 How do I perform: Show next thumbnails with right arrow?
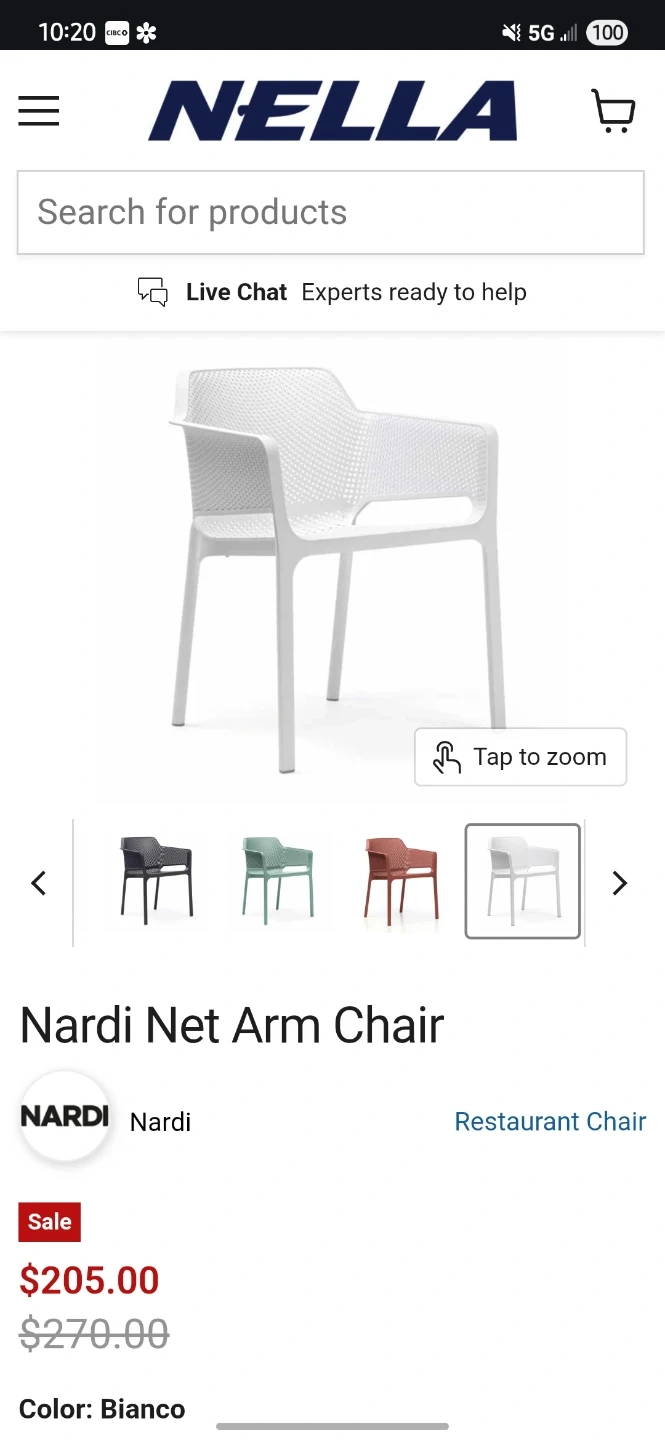pos(620,883)
